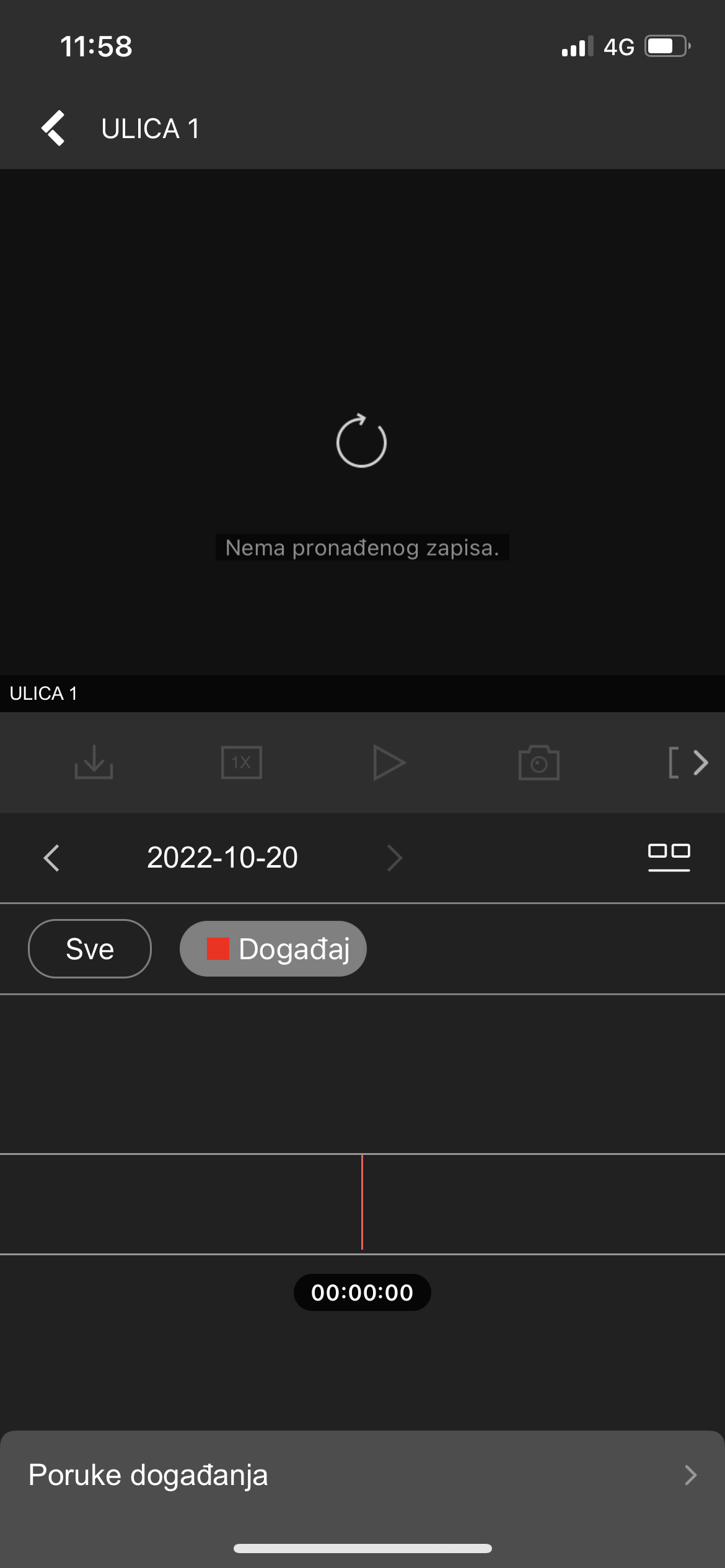725x1568 pixels.
Task: Select the Sve filter chip
Action: [90, 949]
